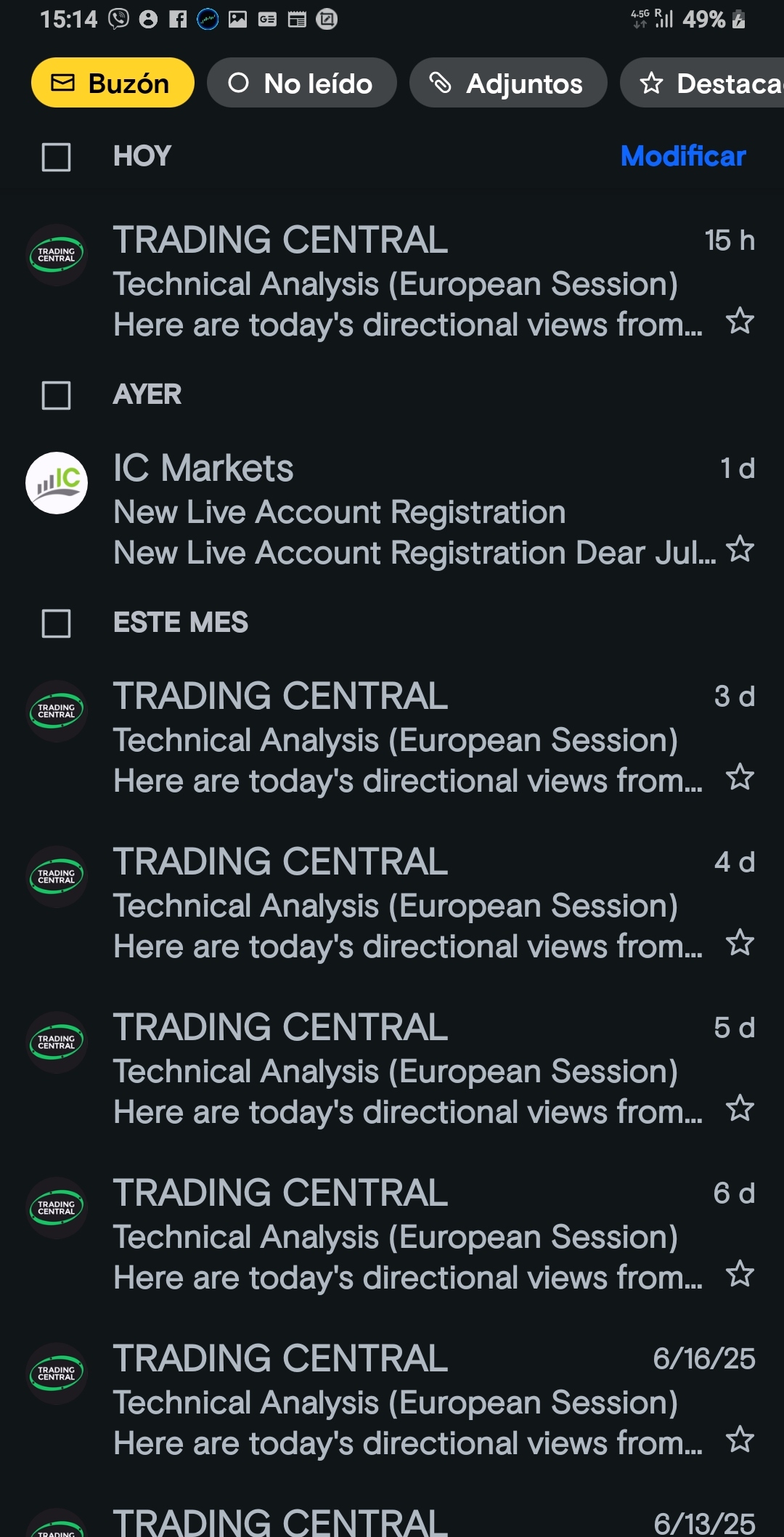The height and width of the screenshot is (1537, 784).
Task: Open IC Markets New Live Account Registration email
Action: [x=392, y=510]
